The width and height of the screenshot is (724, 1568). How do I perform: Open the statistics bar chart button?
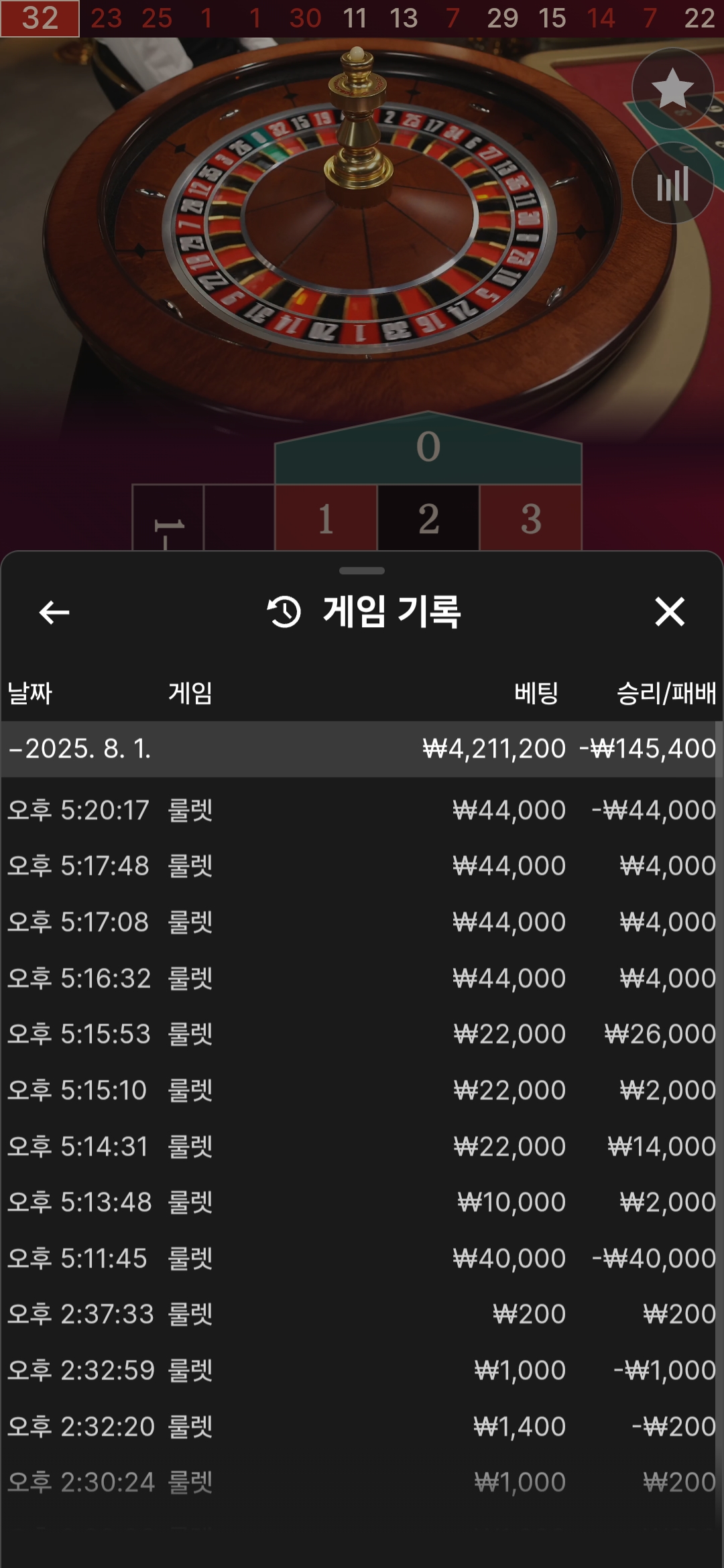coord(672,183)
